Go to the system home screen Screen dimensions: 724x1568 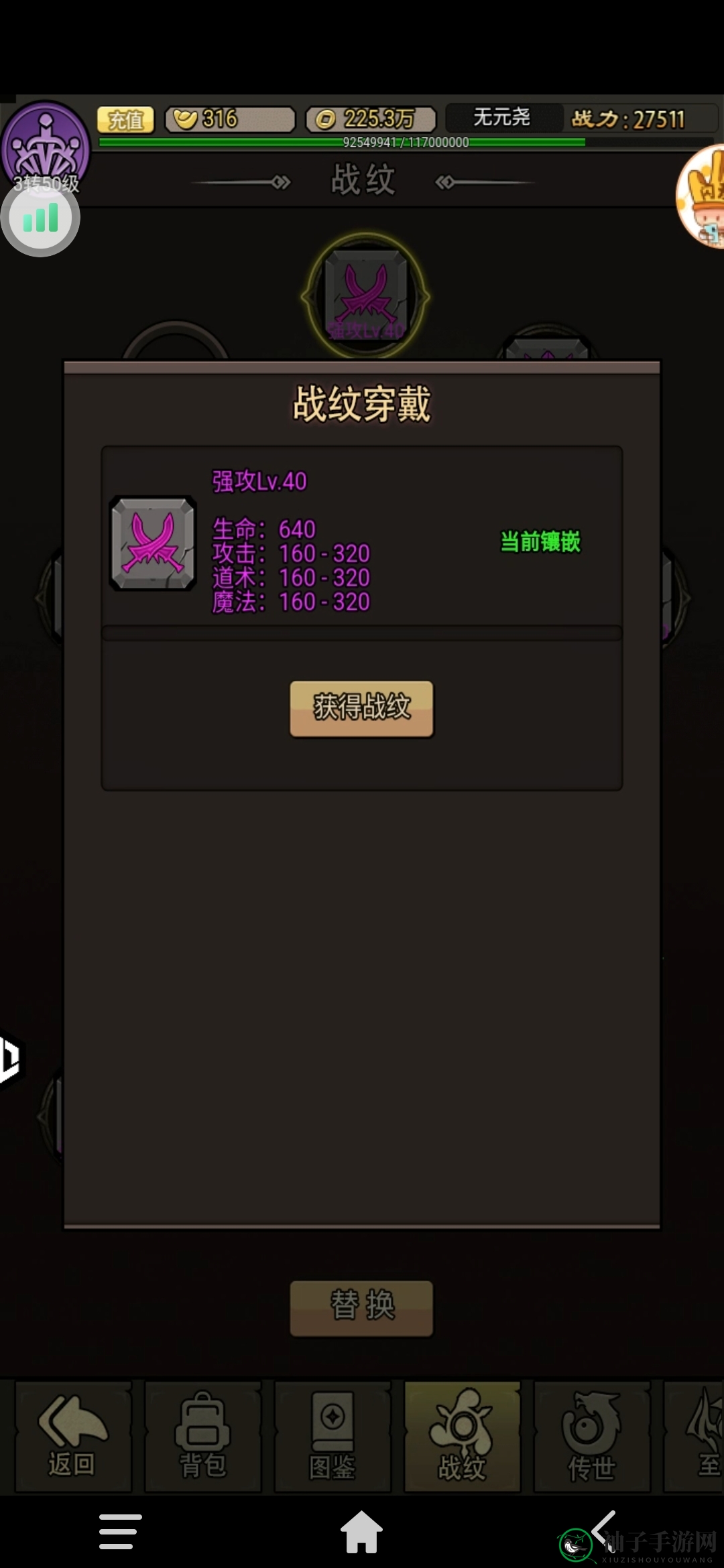361,1532
